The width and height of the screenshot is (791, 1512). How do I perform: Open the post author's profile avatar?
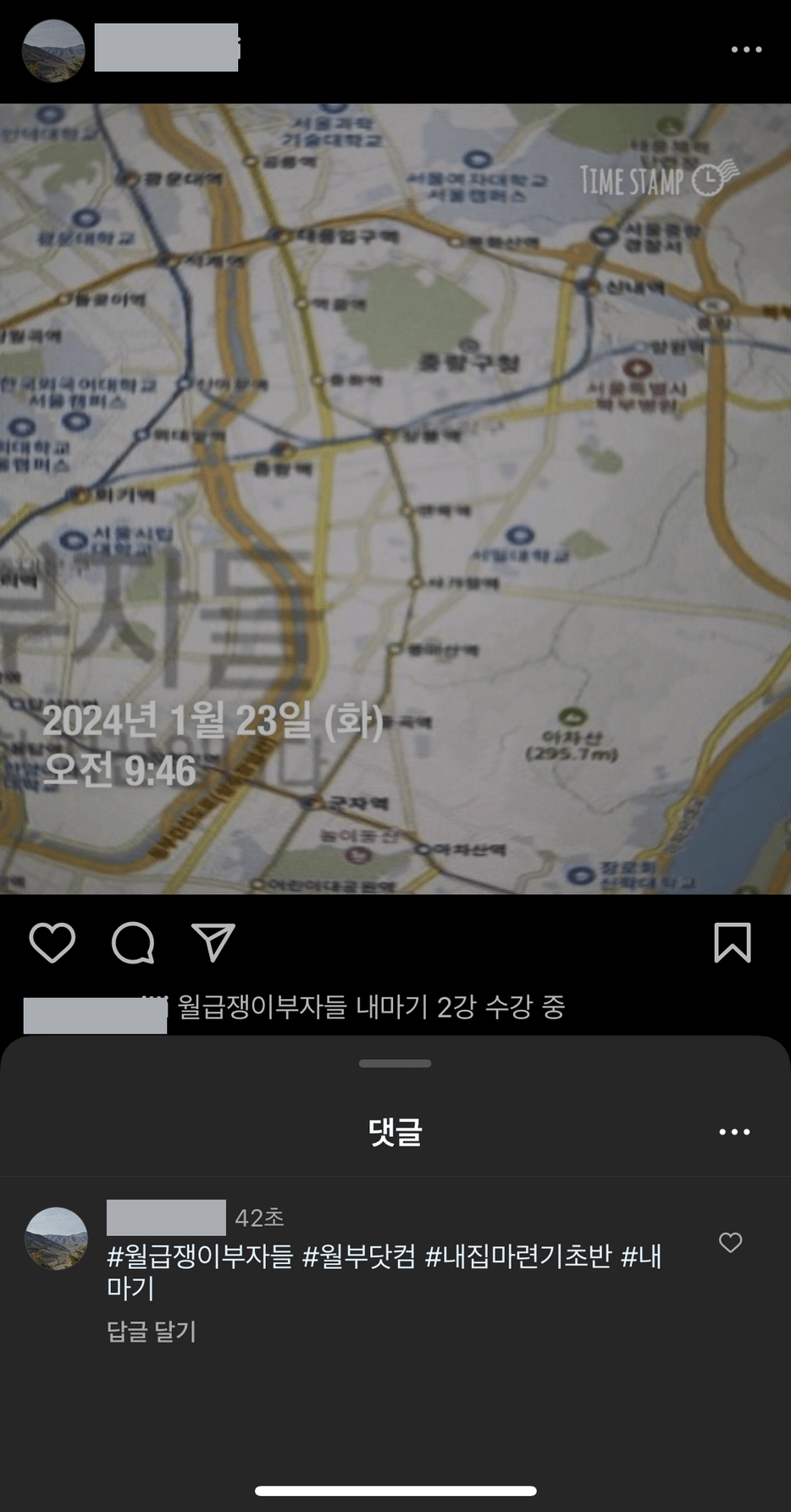coord(53,51)
